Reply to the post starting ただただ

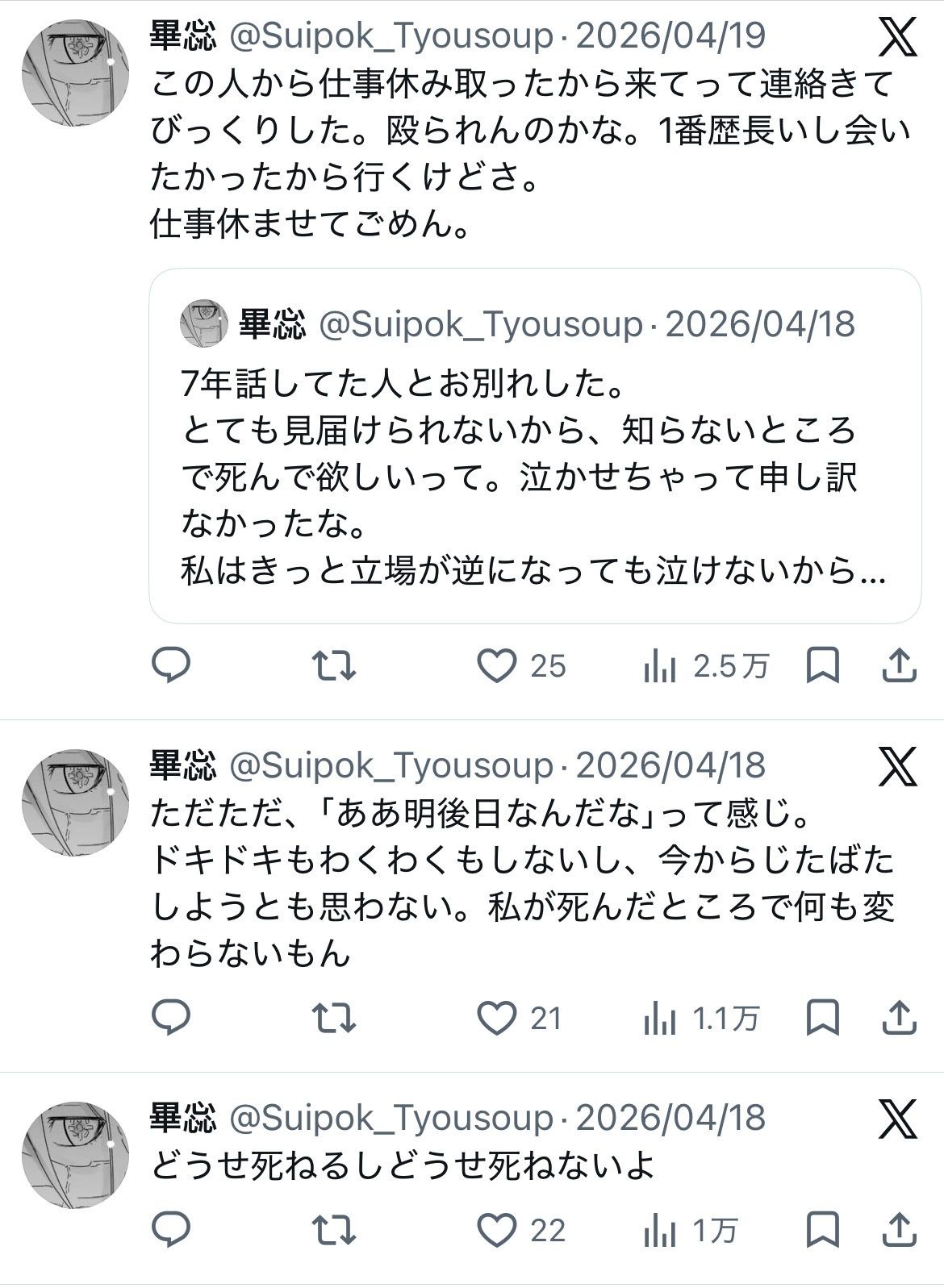[171, 1018]
